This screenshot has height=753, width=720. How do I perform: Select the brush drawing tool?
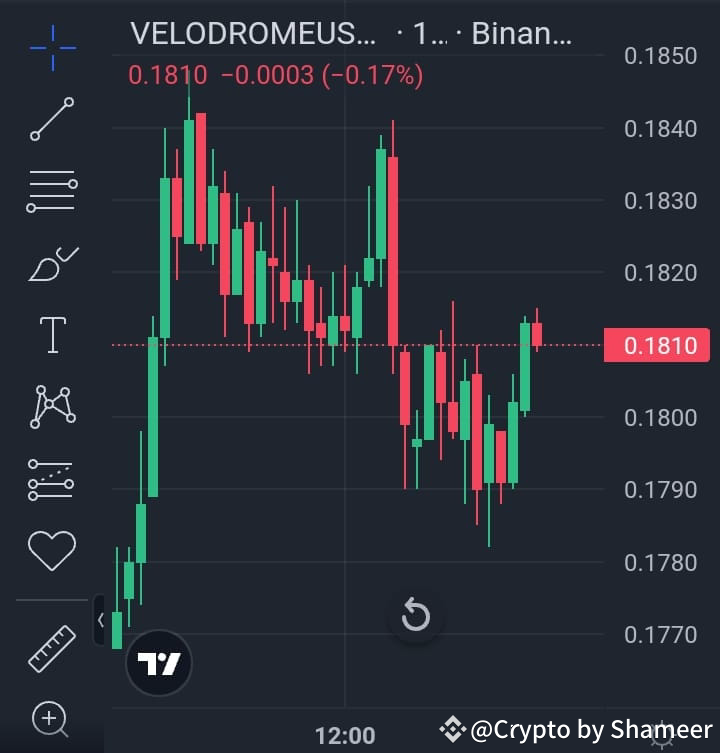52,262
